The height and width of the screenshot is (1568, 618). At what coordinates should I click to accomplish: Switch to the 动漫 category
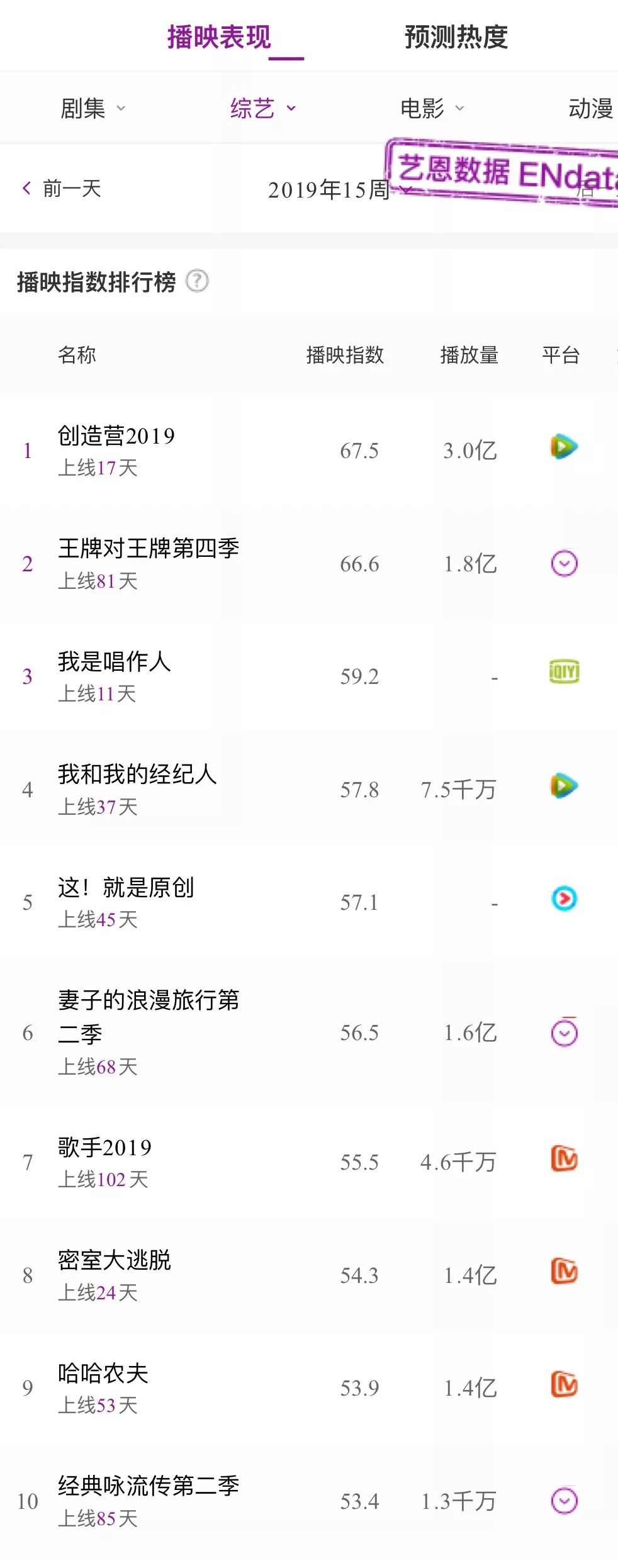590,108
